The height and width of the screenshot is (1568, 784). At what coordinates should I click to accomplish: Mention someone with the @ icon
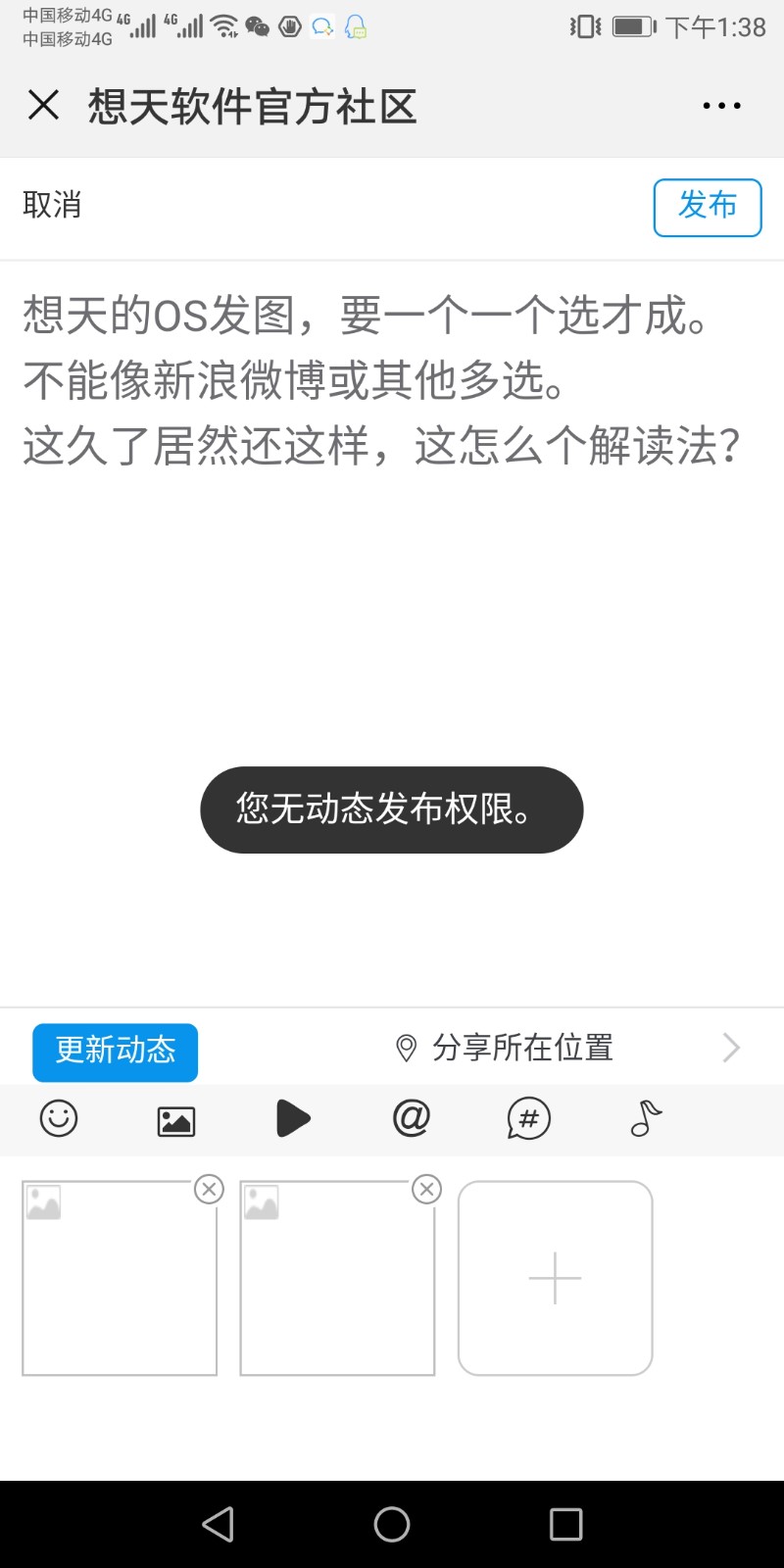pos(412,1118)
